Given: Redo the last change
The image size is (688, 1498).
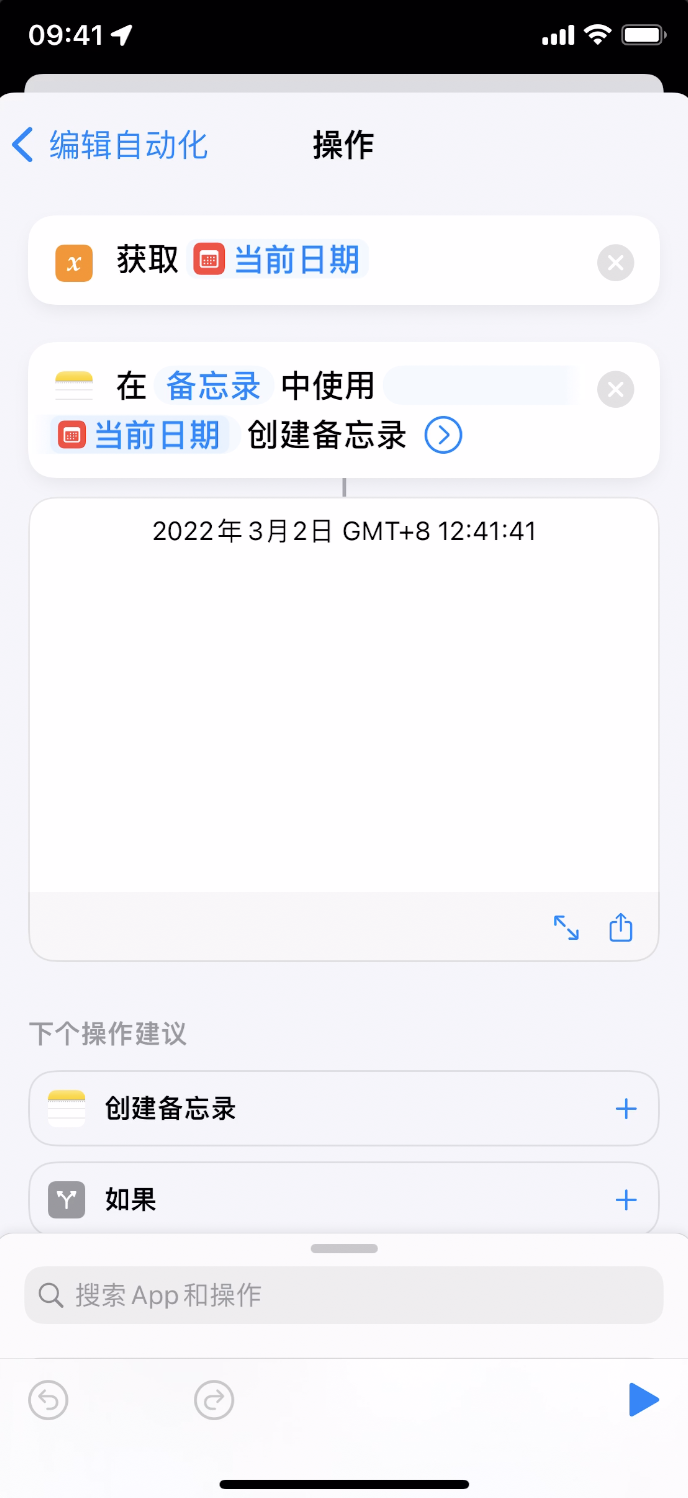Looking at the screenshot, I should click(x=214, y=1400).
